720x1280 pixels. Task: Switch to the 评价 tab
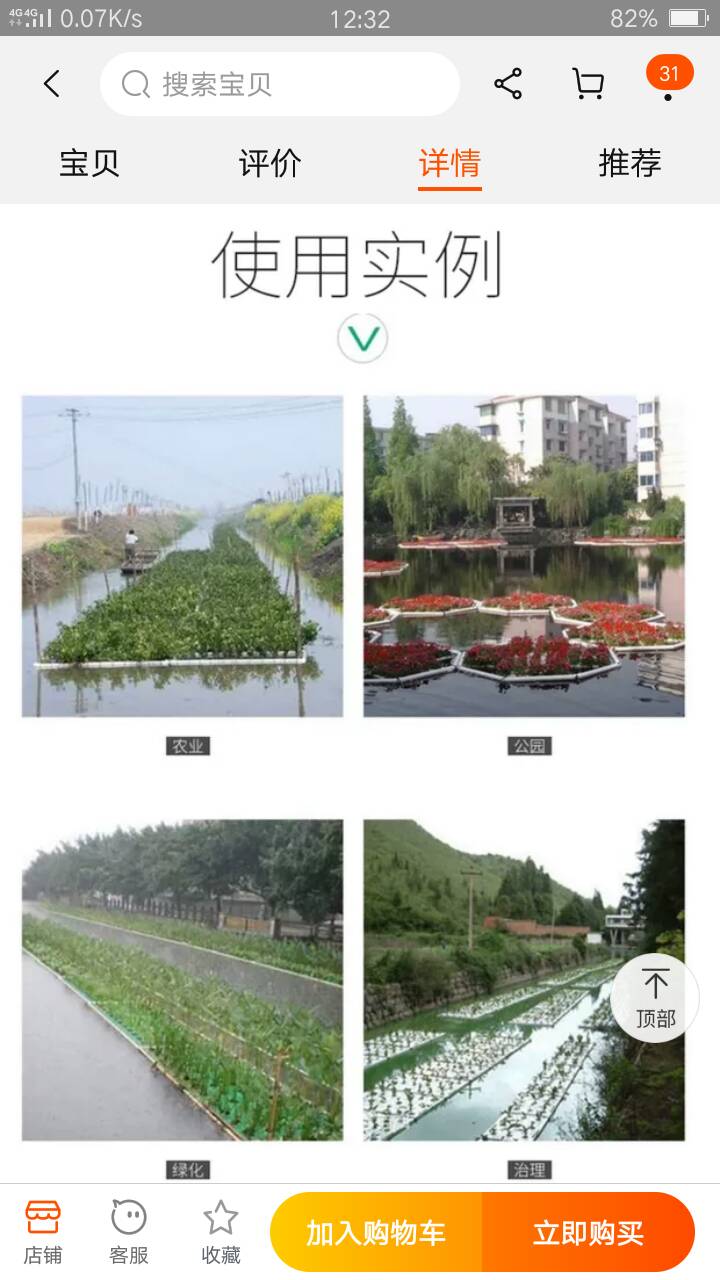point(270,163)
